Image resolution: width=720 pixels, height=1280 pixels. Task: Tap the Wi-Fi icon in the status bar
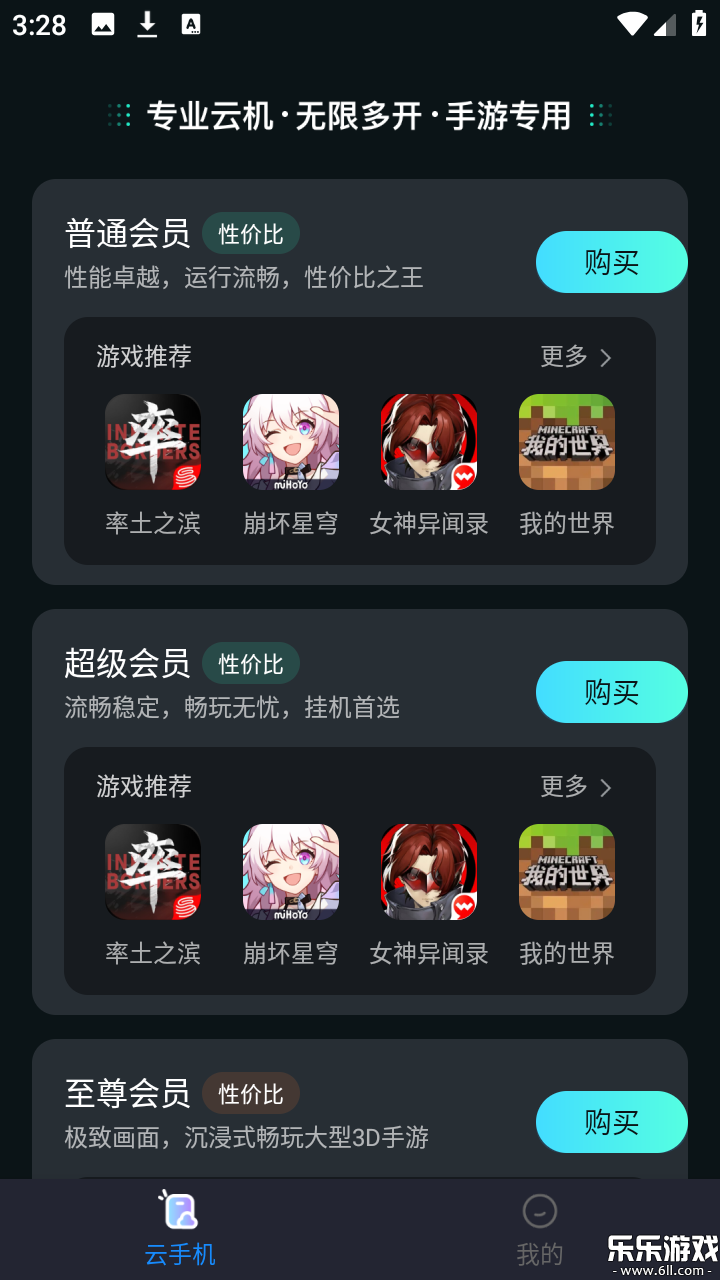(x=634, y=24)
